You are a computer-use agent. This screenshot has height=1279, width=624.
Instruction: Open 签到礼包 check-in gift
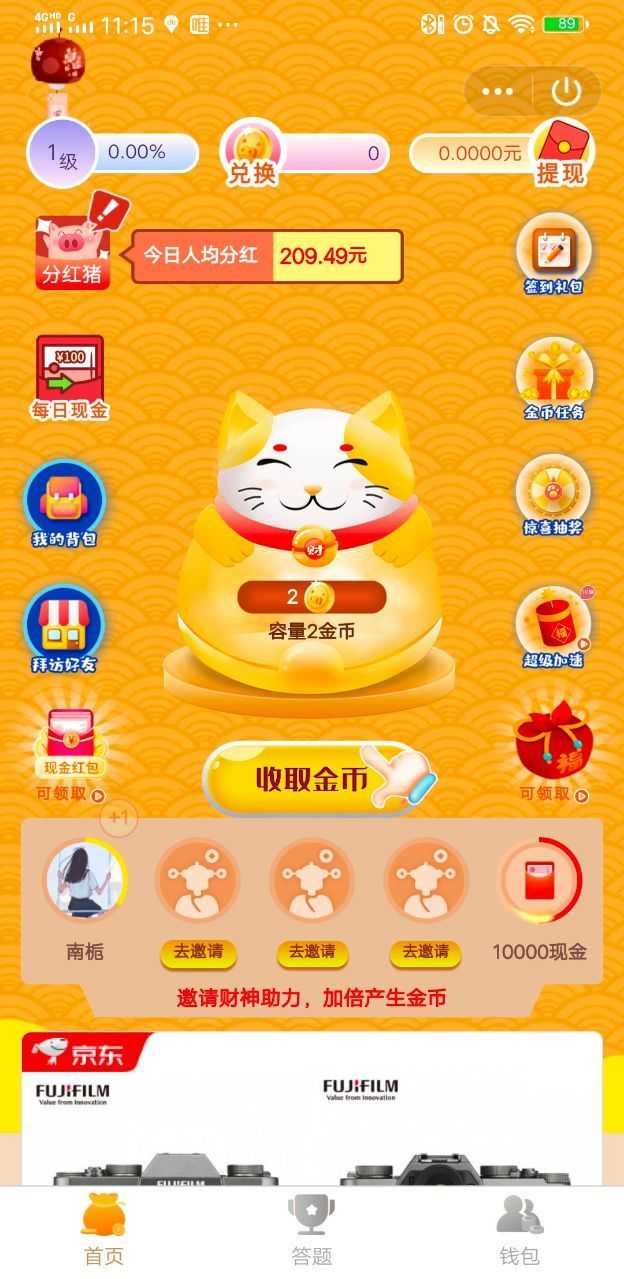coord(553,253)
